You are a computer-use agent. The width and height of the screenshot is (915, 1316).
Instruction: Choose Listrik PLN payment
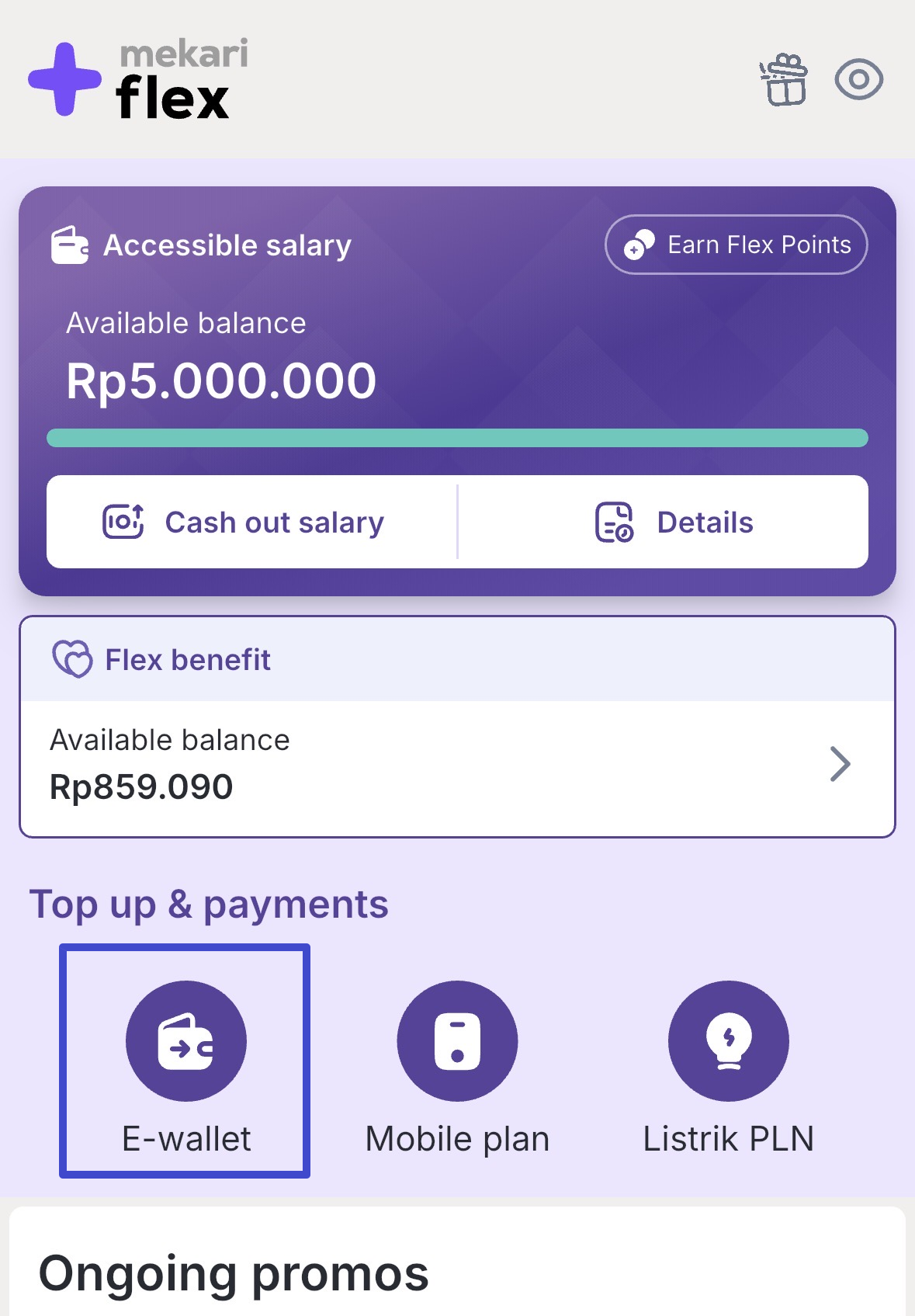(728, 1068)
